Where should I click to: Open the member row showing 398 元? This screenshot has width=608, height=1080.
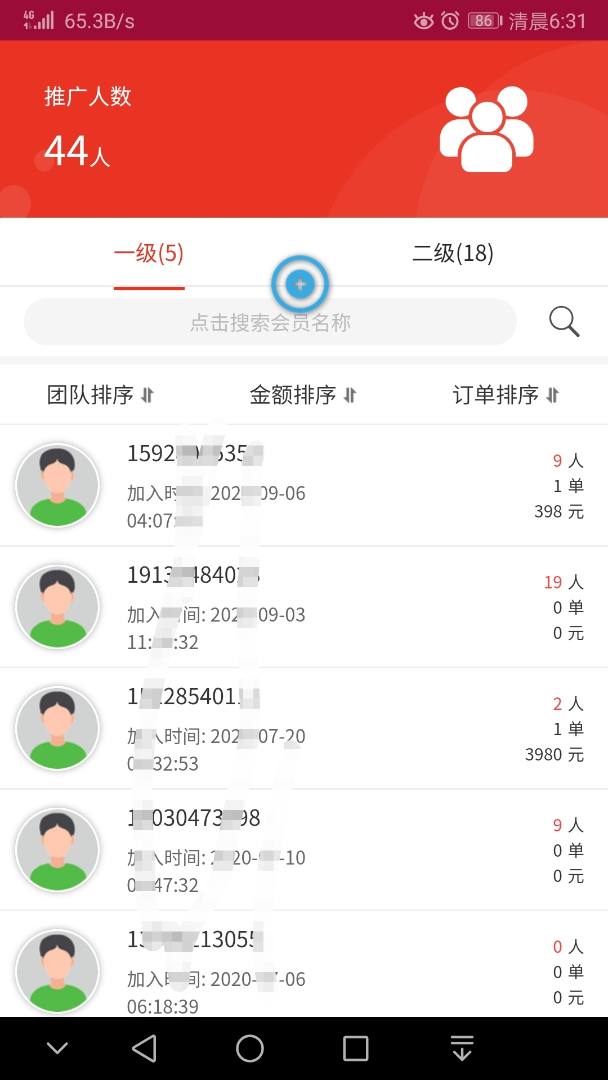(304, 486)
